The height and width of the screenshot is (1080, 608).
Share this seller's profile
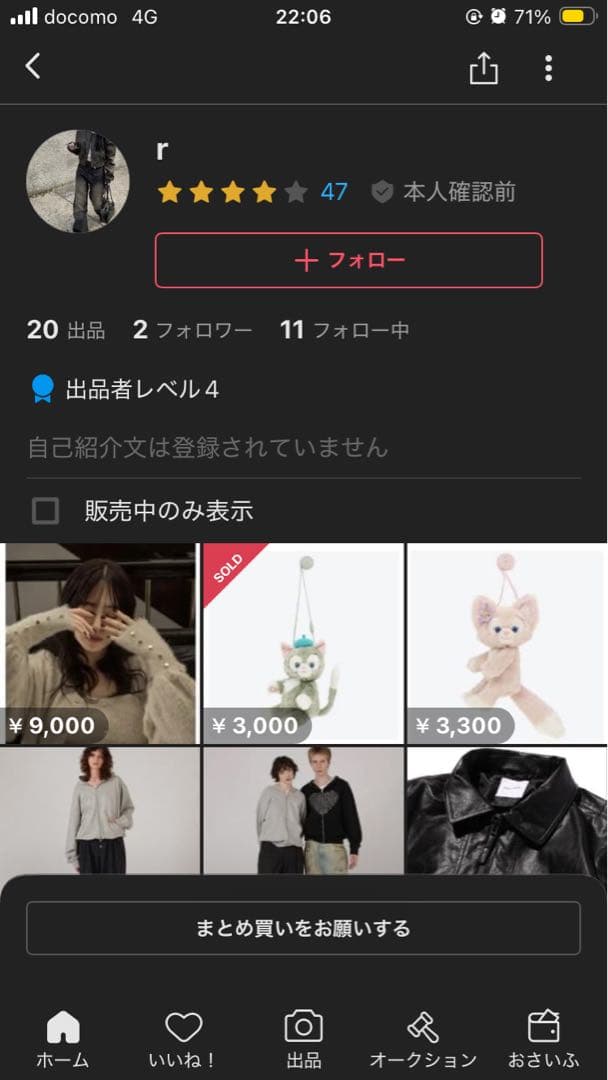click(483, 68)
